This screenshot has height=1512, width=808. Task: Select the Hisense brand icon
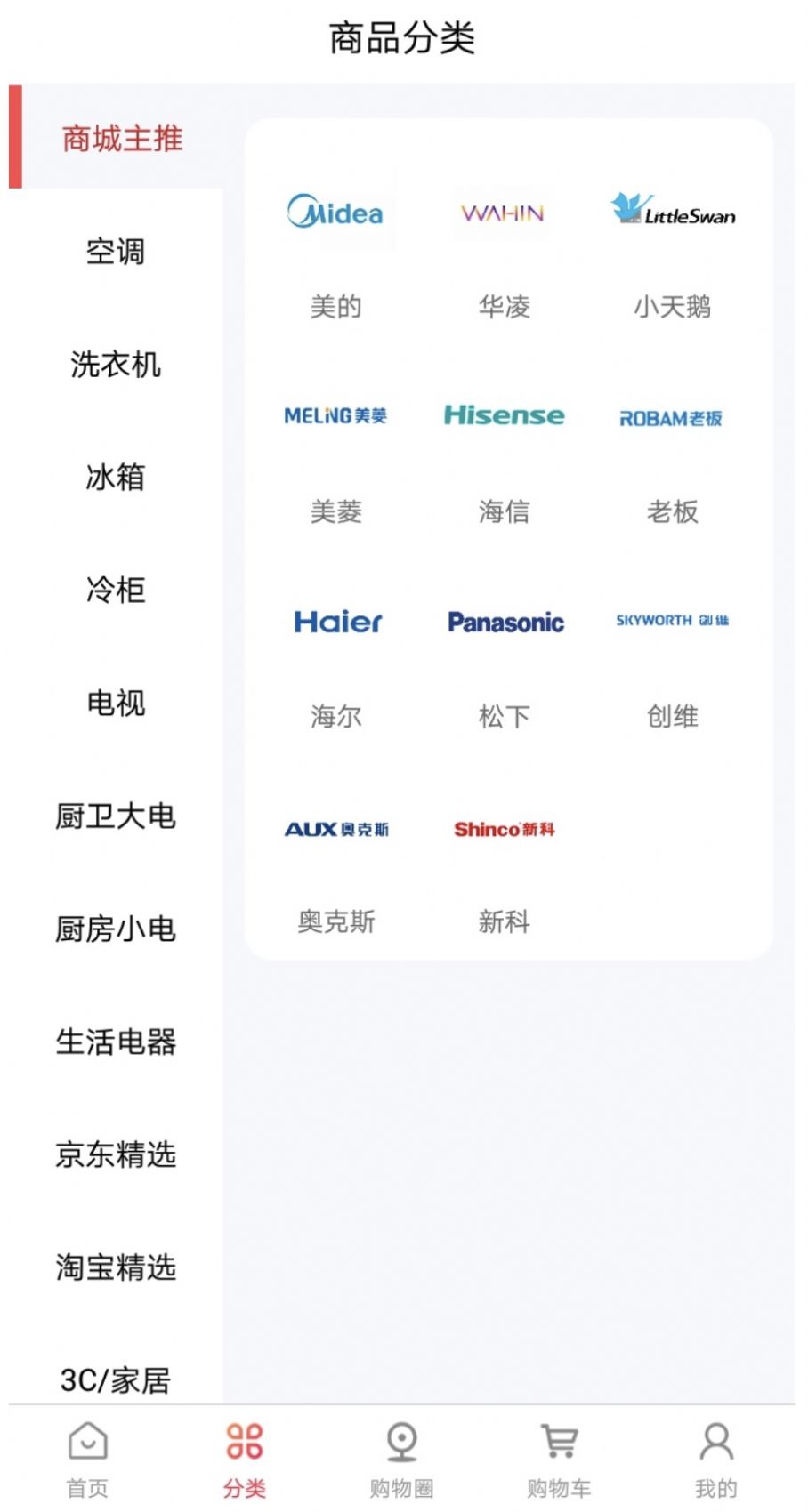click(x=505, y=415)
